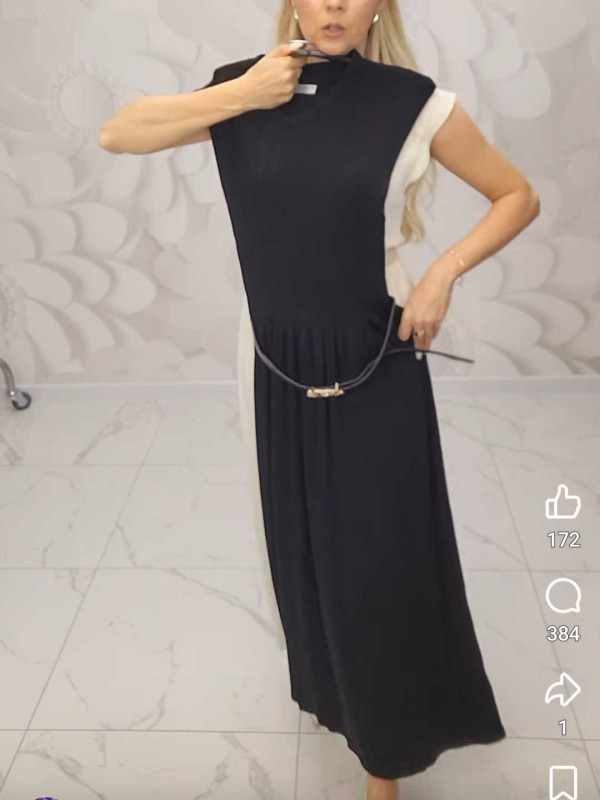Open the comments section

(563, 597)
